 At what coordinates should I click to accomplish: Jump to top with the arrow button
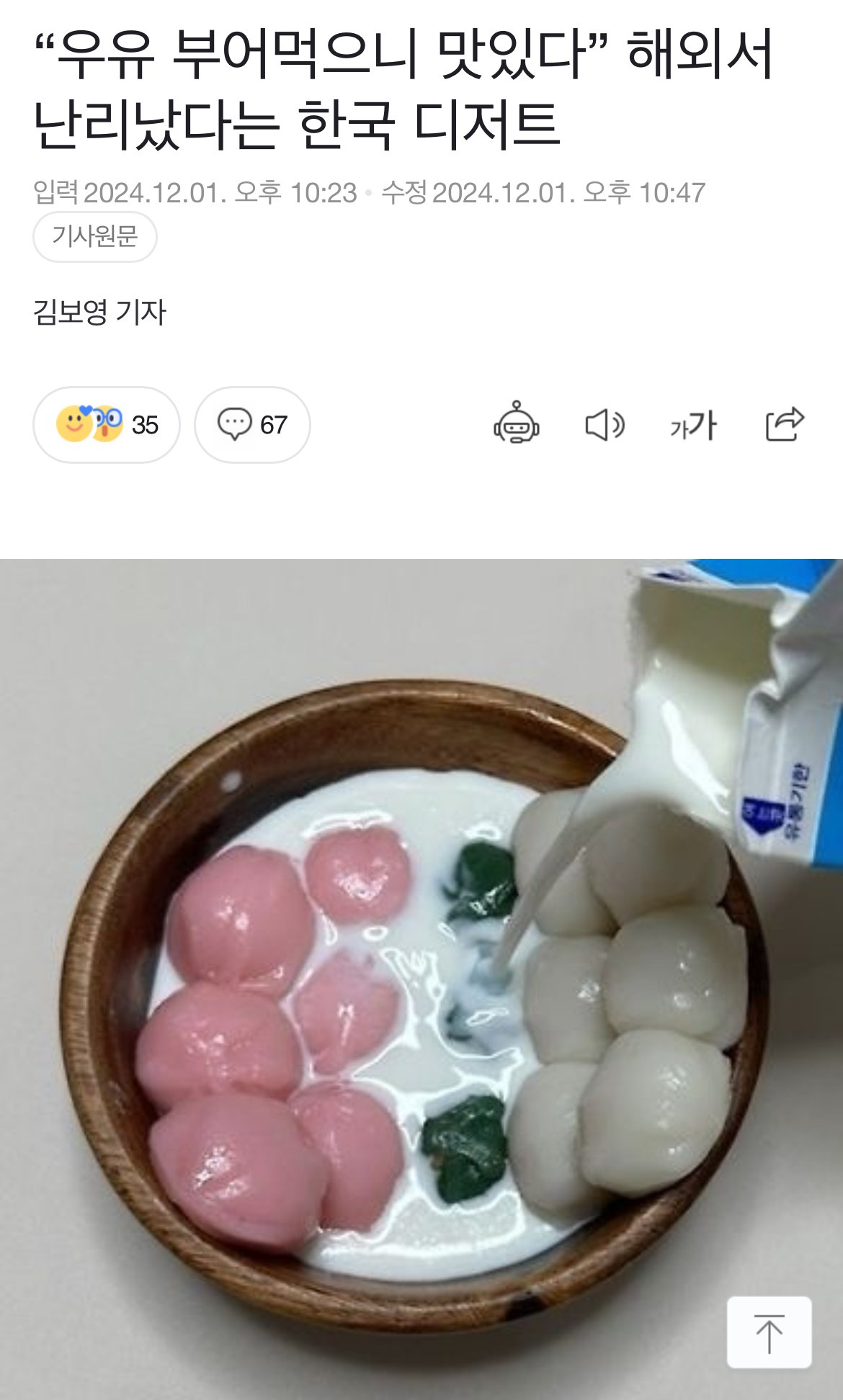769,1333
